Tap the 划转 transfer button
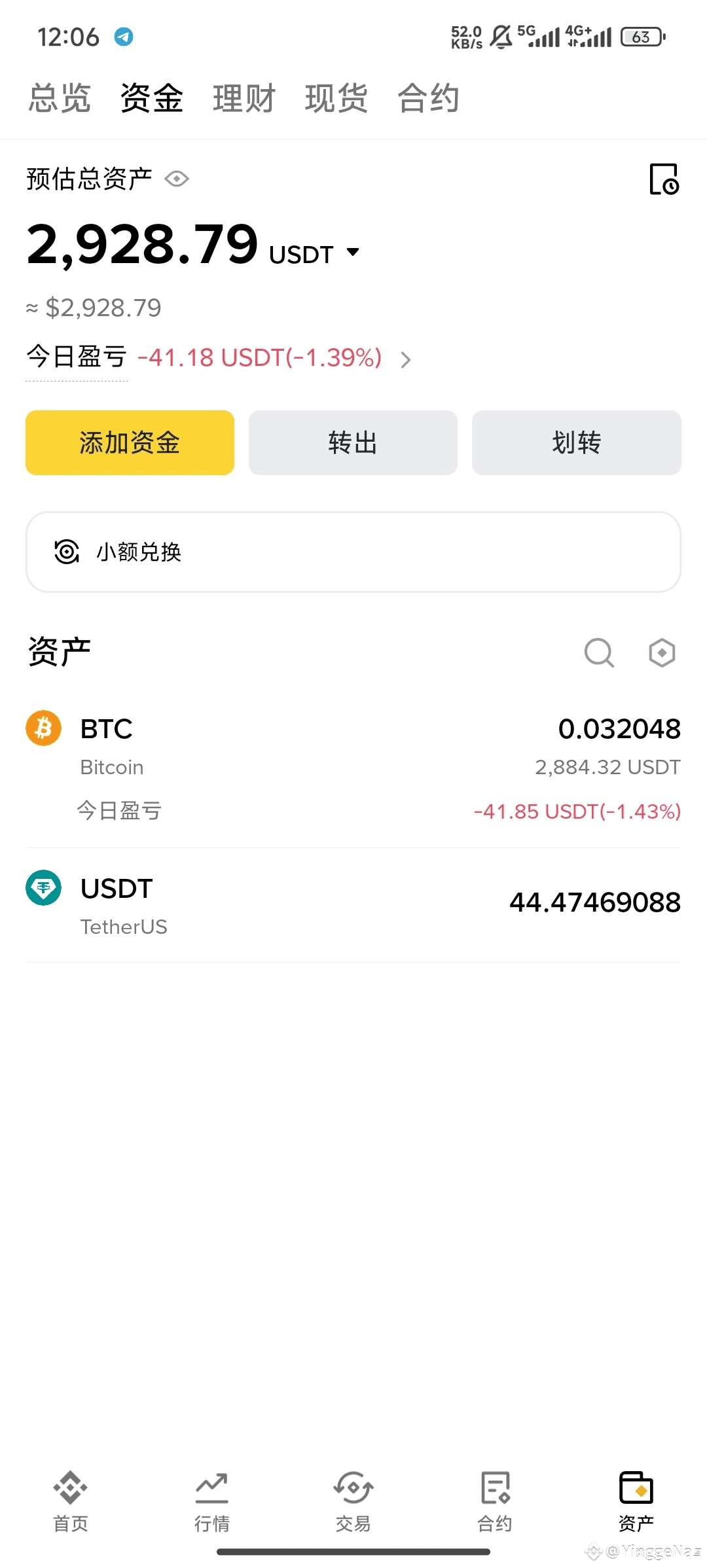This screenshot has height=1568, width=707. point(576,442)
